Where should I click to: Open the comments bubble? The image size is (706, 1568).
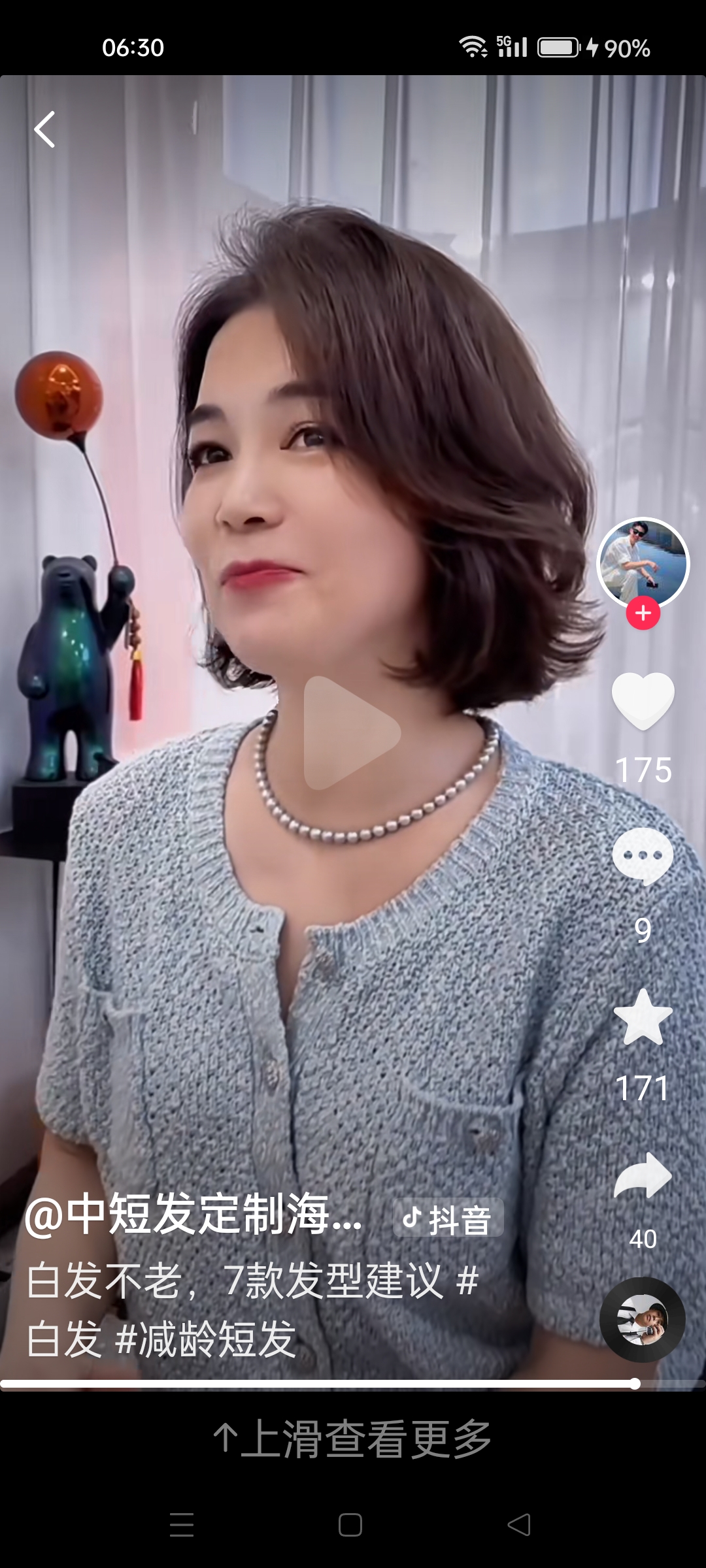click(x=643, y=856)
